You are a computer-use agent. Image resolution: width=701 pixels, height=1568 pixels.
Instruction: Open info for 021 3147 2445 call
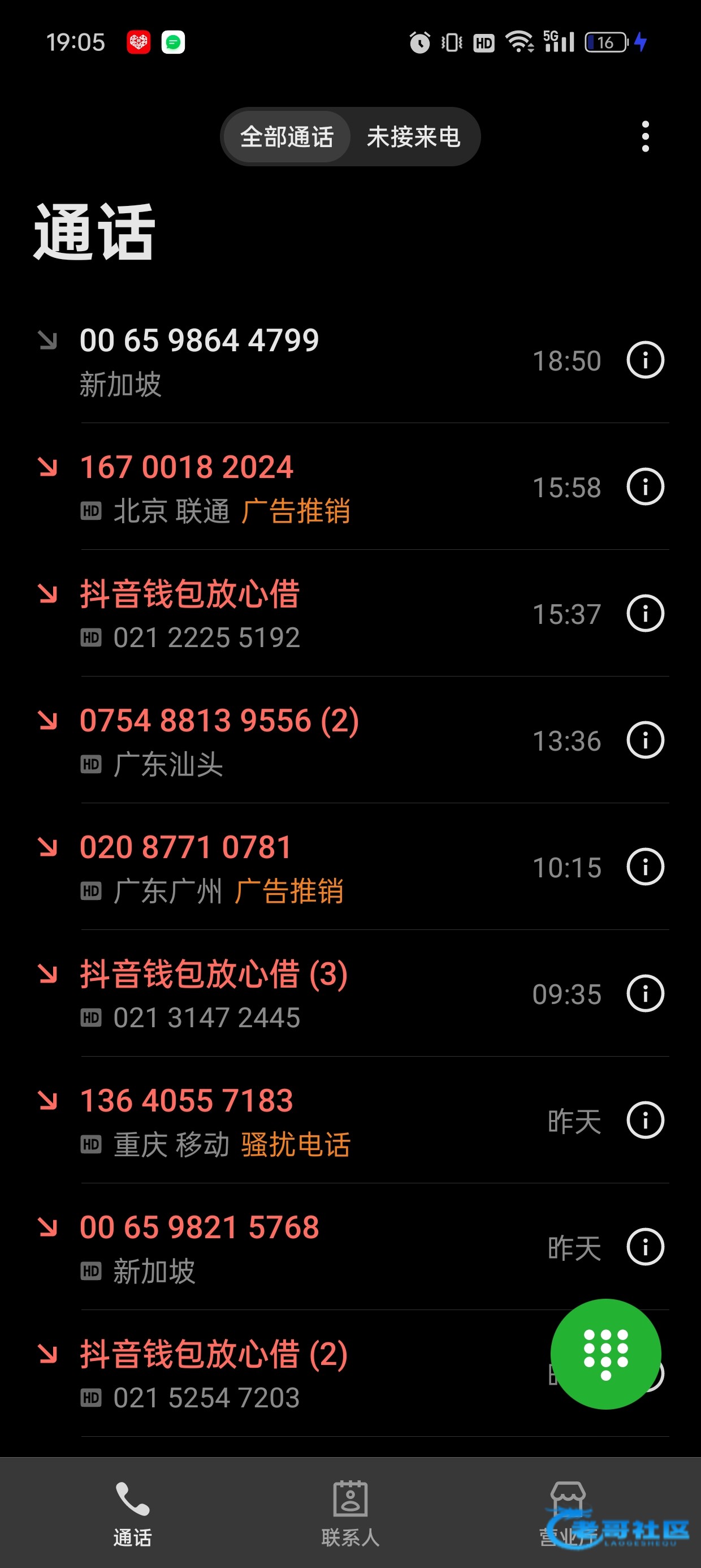coord(645,993)
